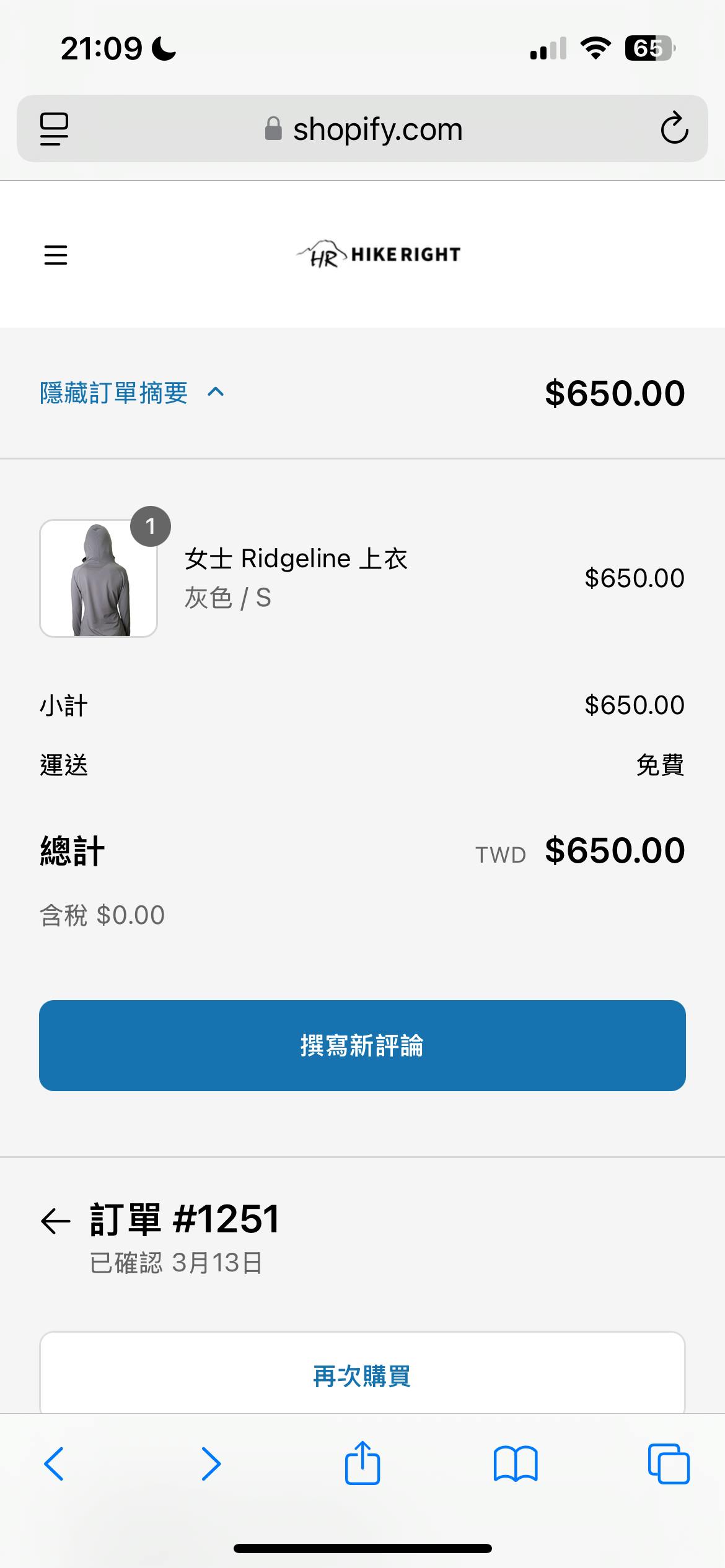725x1568 pixels.
Task: Reload the page in Safari
Action: point(674,129)
